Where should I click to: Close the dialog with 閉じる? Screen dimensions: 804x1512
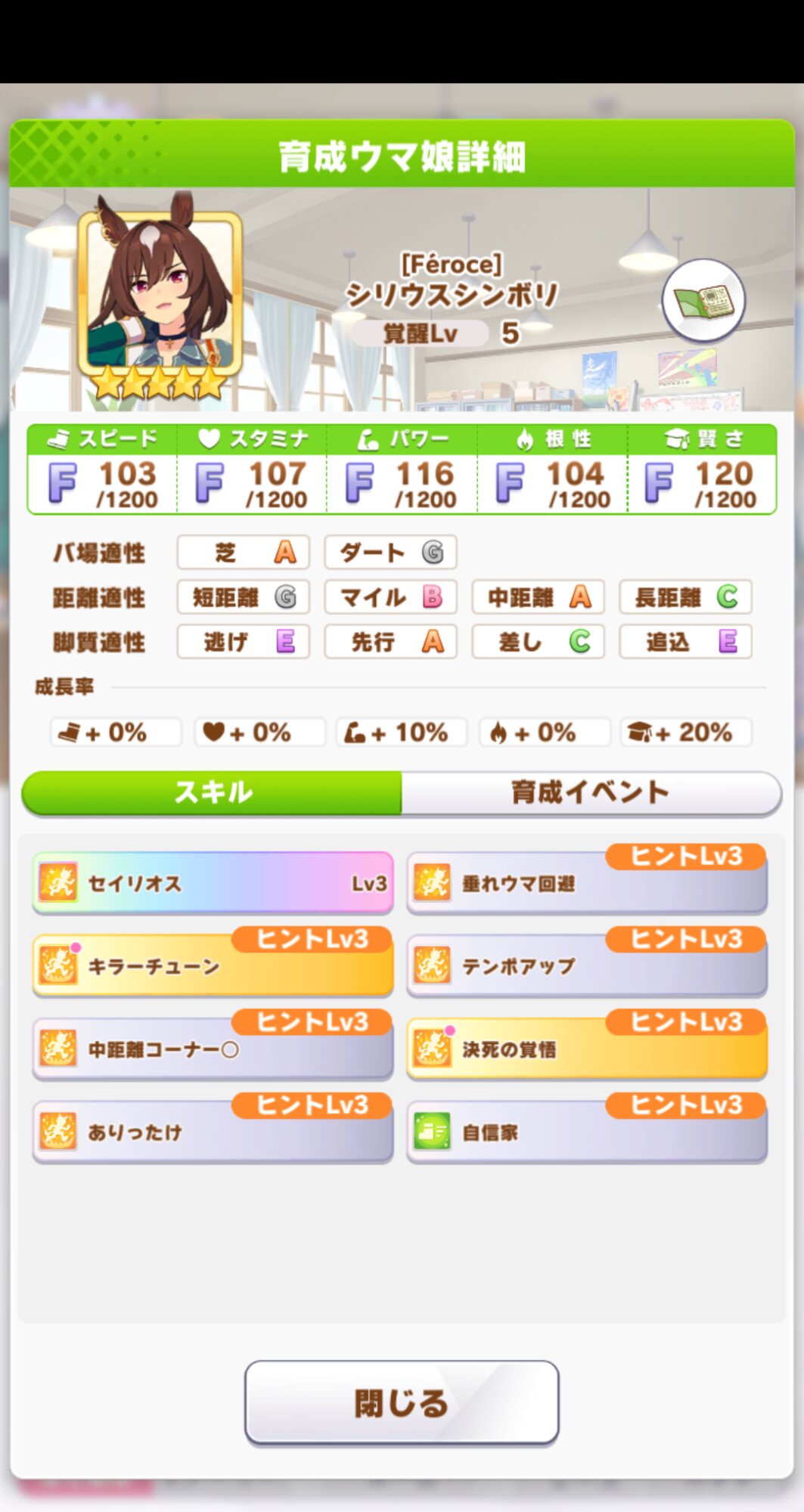402,1402
